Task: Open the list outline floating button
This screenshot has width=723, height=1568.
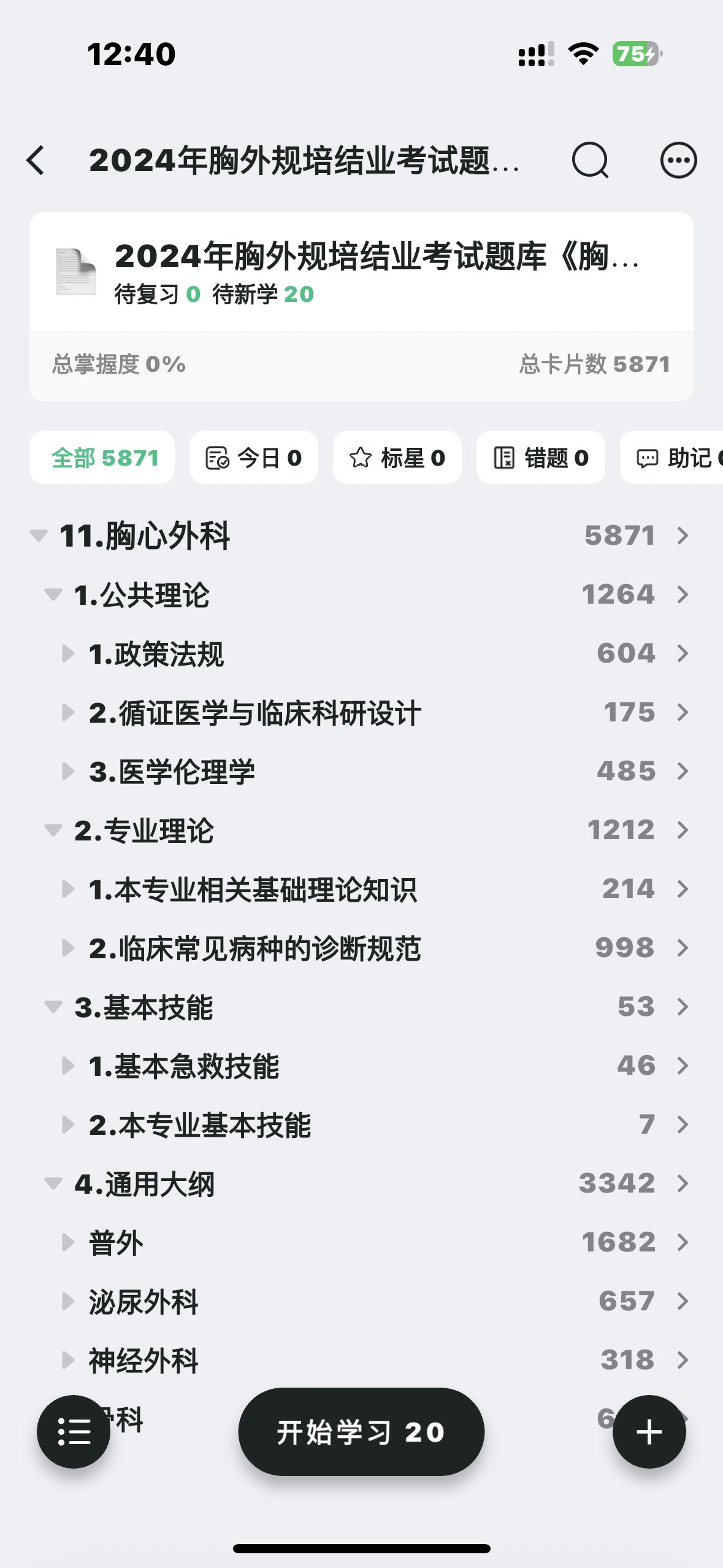Action: pos(74,1432)
